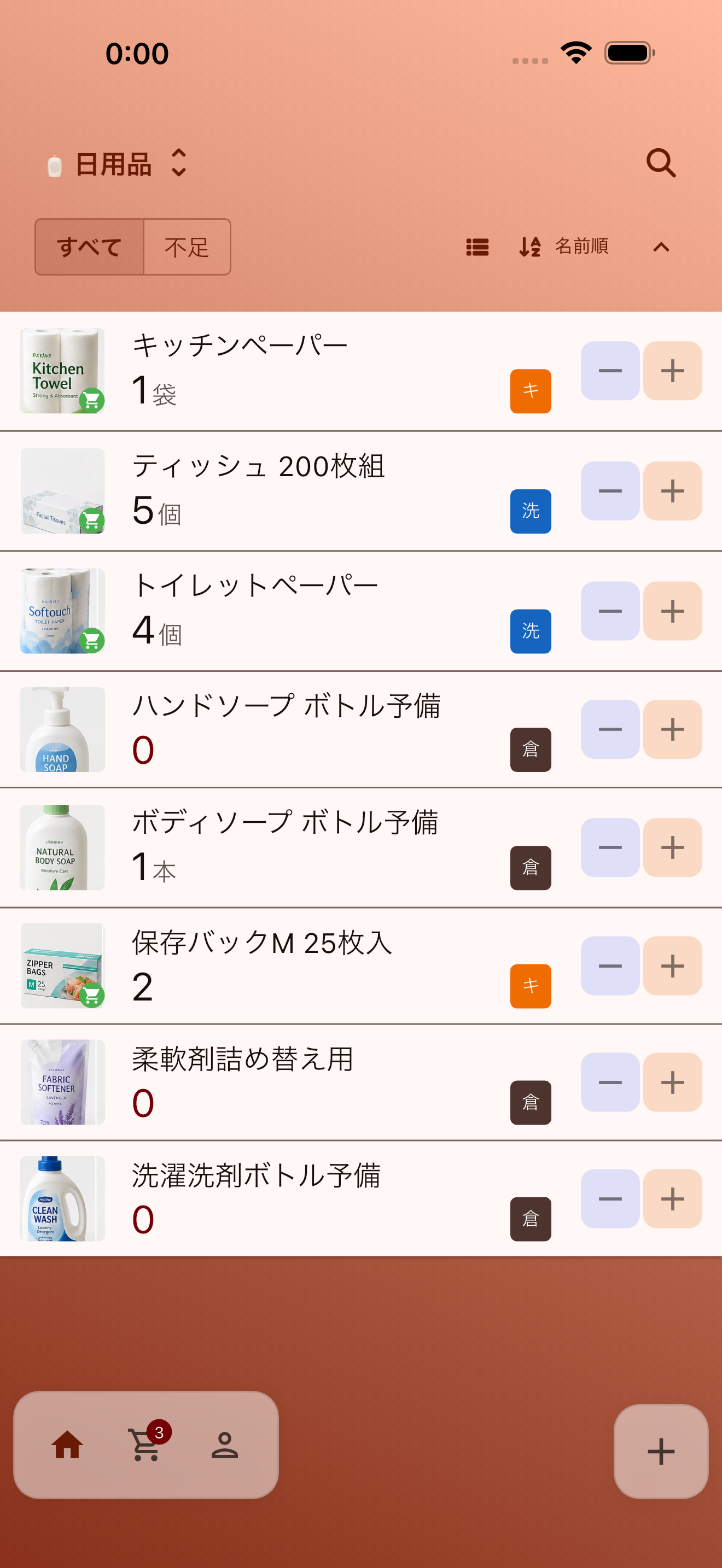This screenshot has height=1568, width=722.
Task: Tap the green cart icon on キッチンペーパー
Action: point(92,399)
